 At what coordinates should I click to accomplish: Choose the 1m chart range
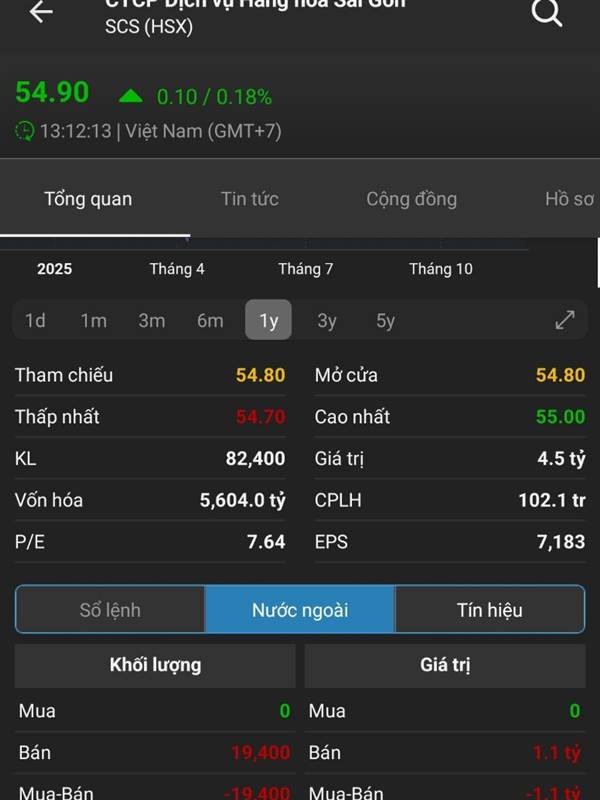point(94,320)
